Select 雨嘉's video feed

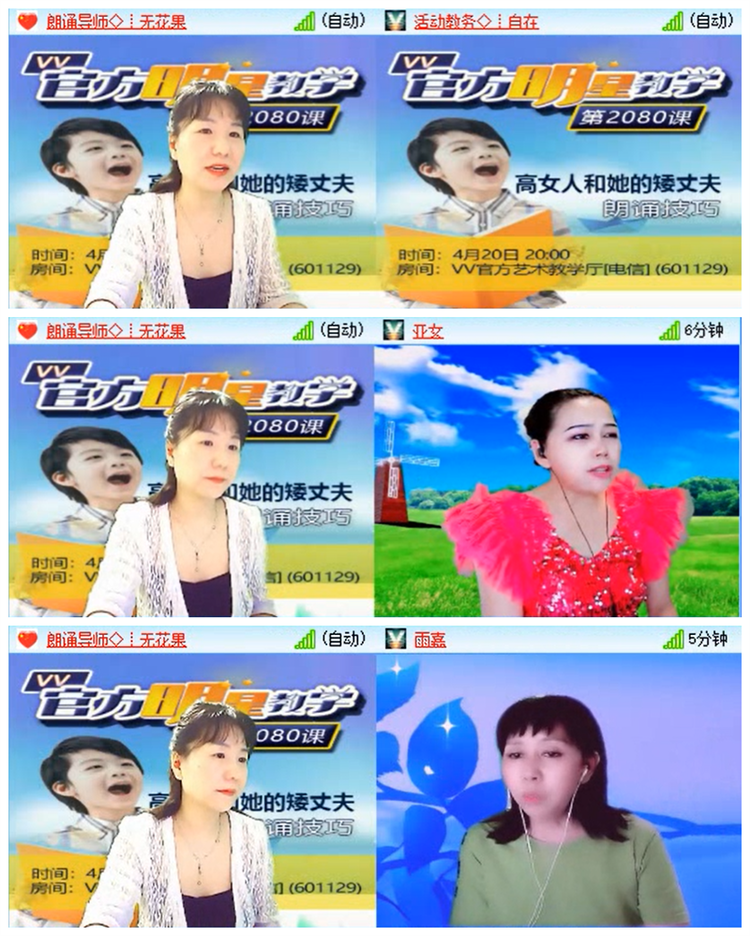pyautogui.click(x=560, y=790)
